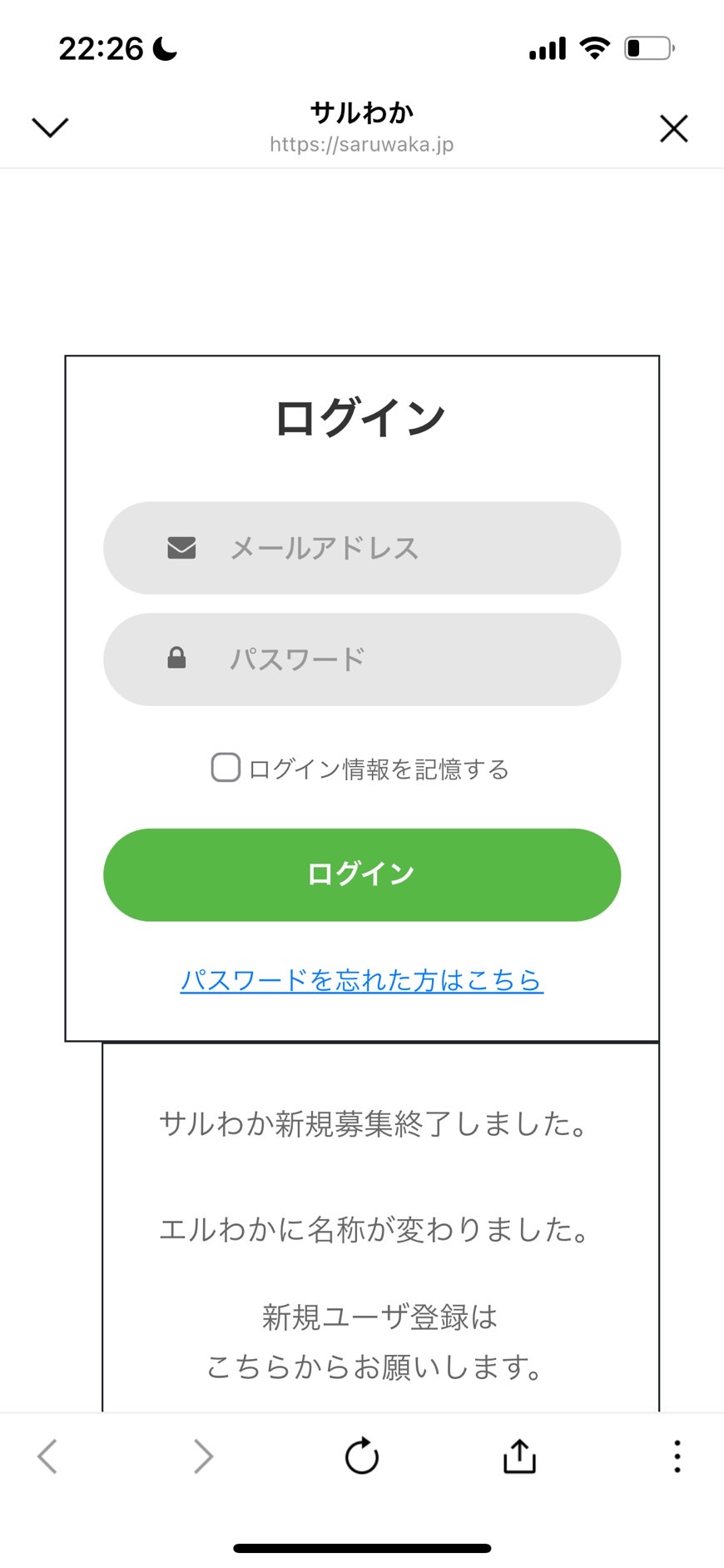Image resolution: width=724 pixels, height=1568 pixels.
Task: Go forward to the next page
Action: coord(204,1456)
